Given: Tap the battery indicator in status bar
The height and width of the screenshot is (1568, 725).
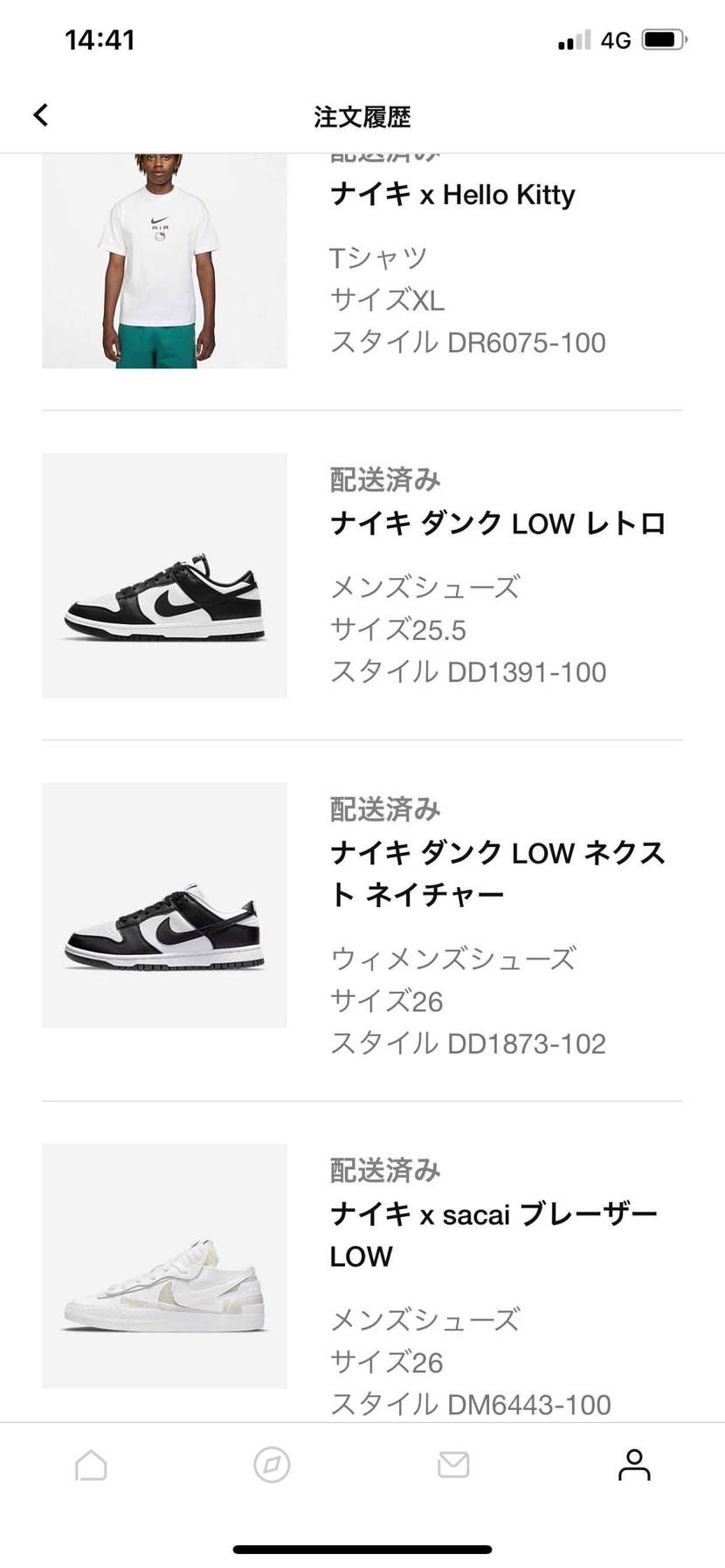Looking at the screenshot, I should [661, 38].
